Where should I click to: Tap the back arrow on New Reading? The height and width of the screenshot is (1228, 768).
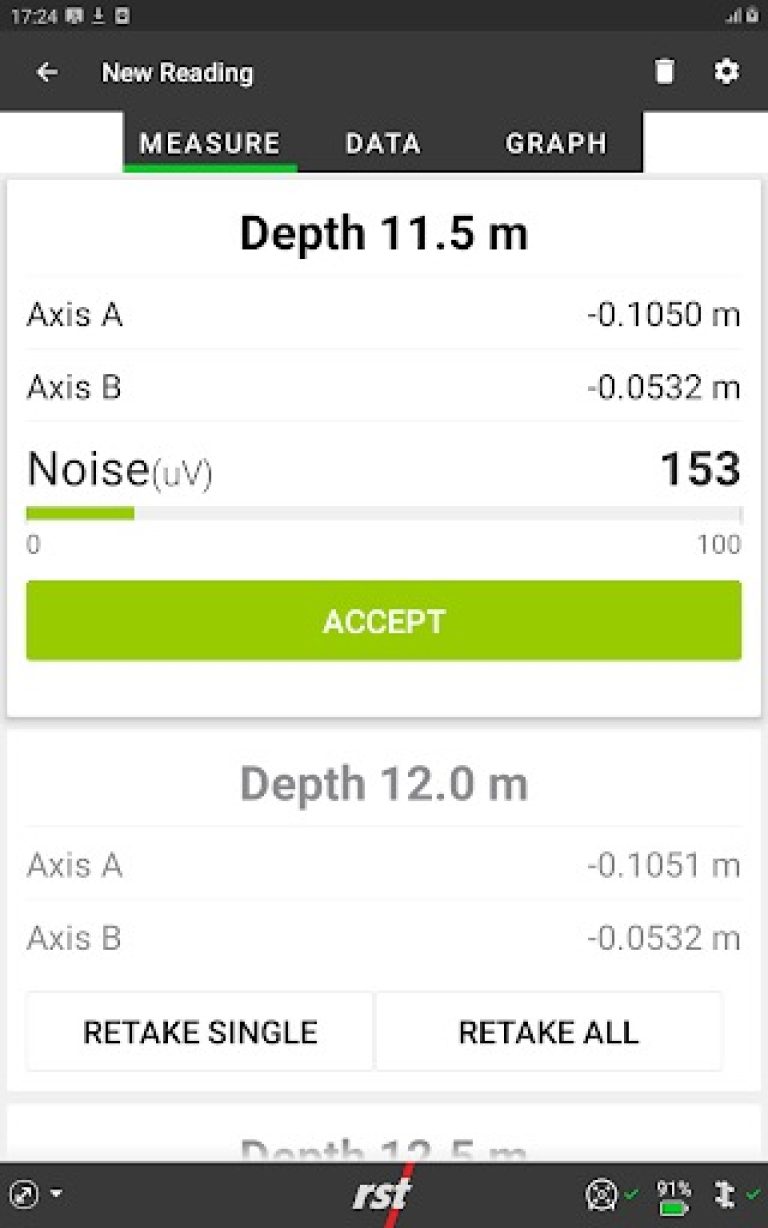[47, 72]
